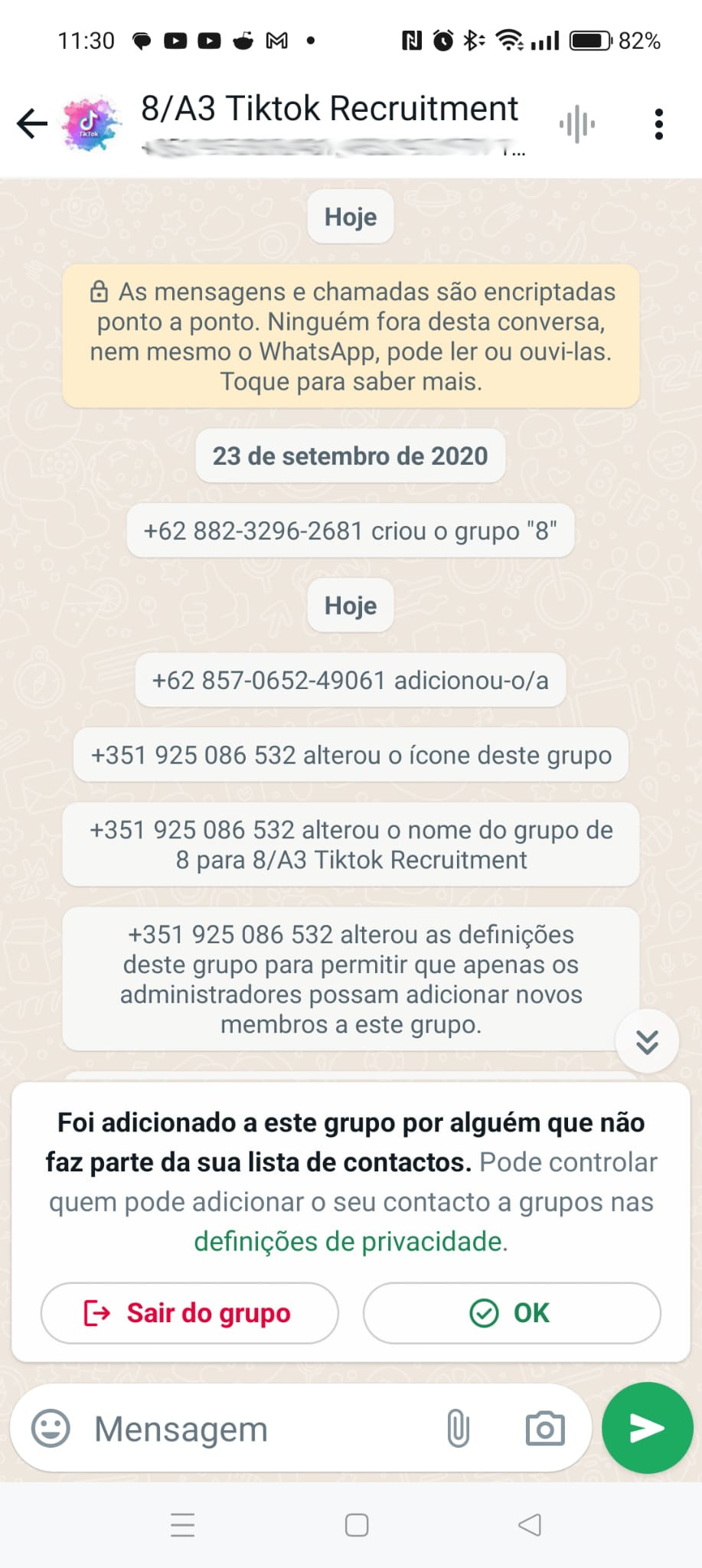Go to the home screen
This screenshot has width=702, height=1568.
click(357, 1525)
